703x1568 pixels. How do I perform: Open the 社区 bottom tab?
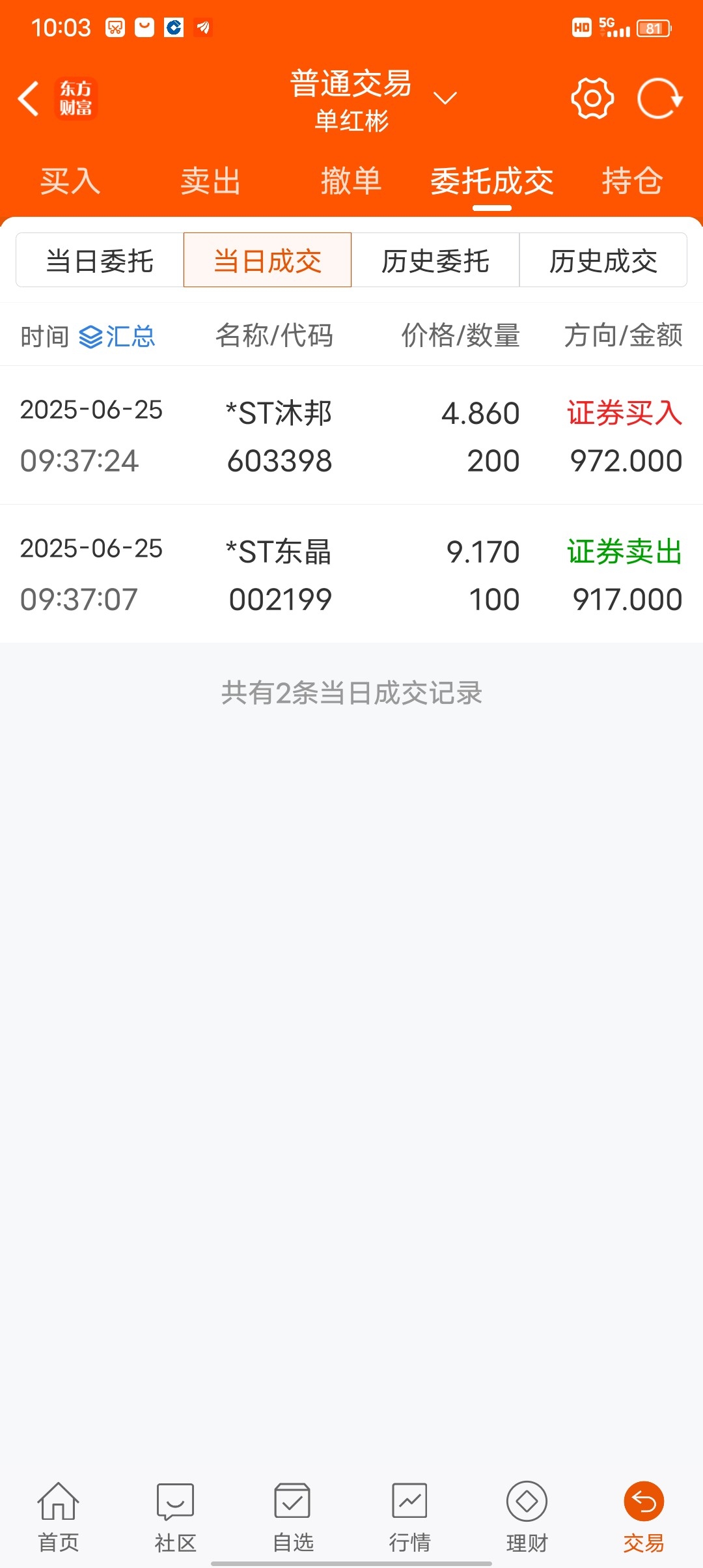click(176, 1517)
